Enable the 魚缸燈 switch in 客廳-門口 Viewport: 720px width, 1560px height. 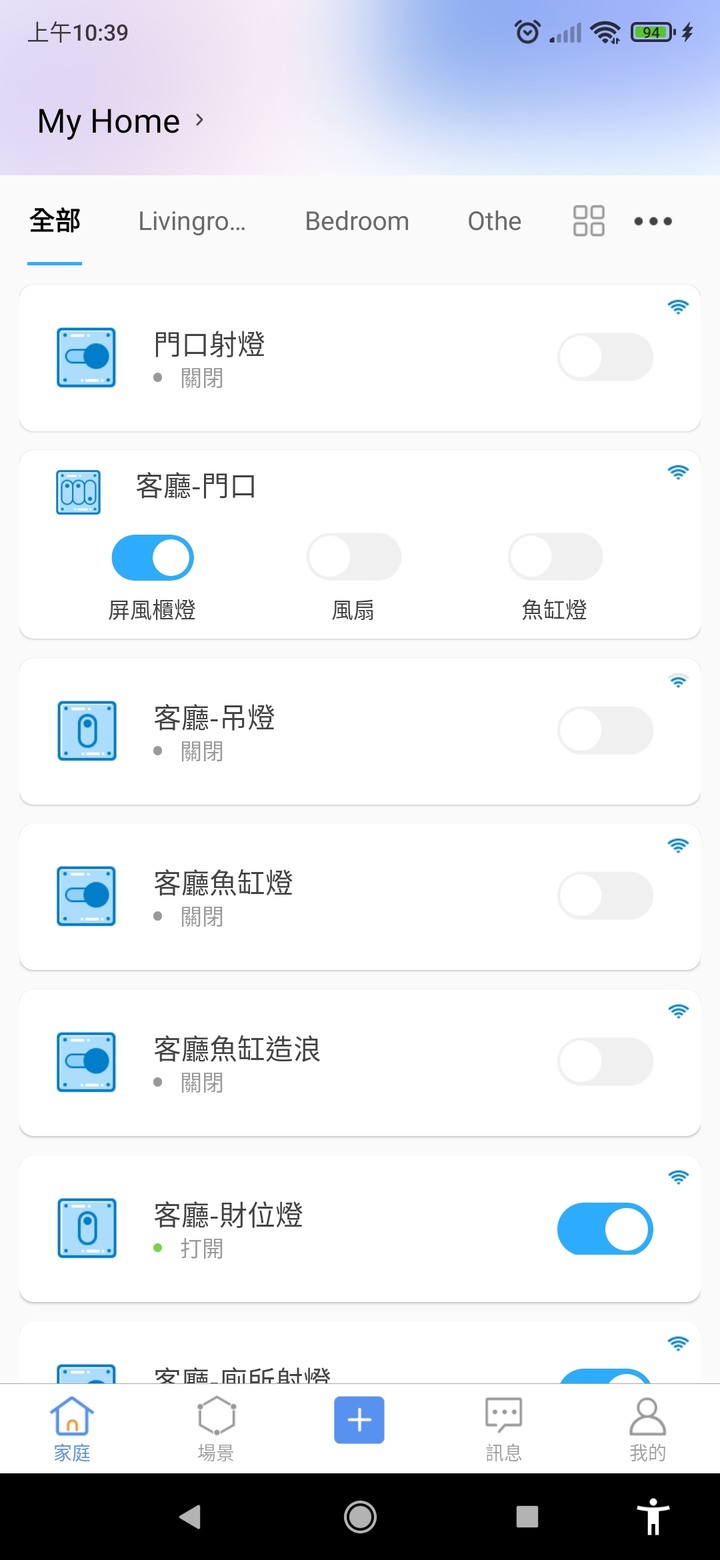555,557
